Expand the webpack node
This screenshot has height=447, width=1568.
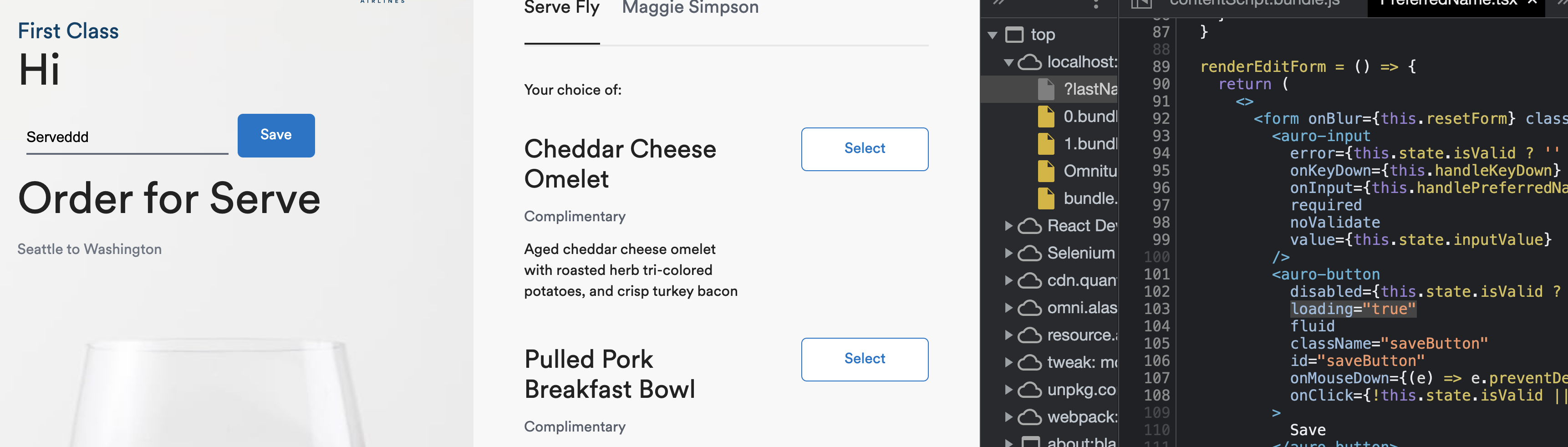pyautogui.click(x=1008, y=417)
